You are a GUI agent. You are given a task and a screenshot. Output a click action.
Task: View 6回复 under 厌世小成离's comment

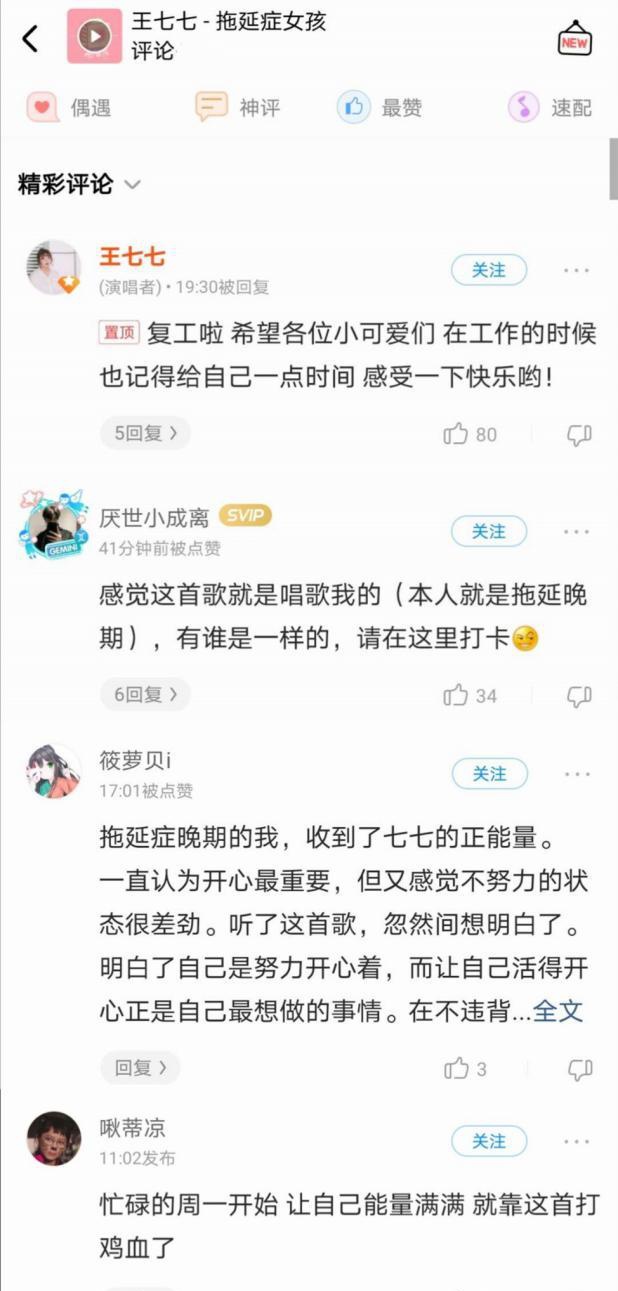point(145,694)
